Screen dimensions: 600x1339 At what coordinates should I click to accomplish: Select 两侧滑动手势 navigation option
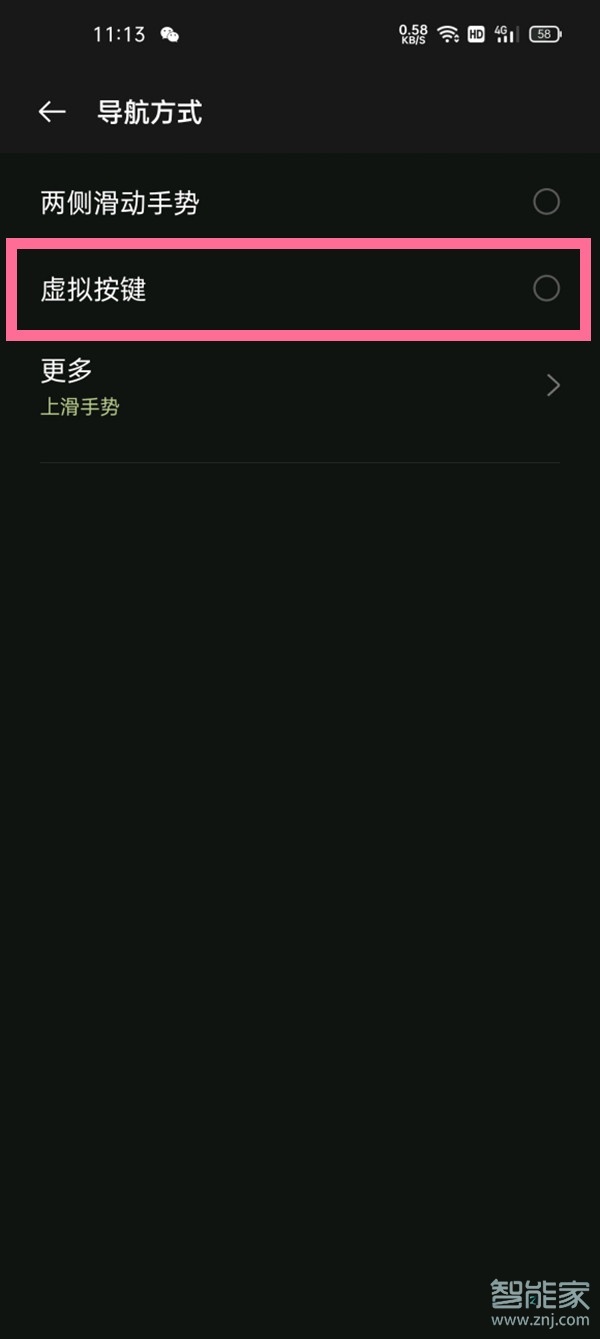[545, 202]
